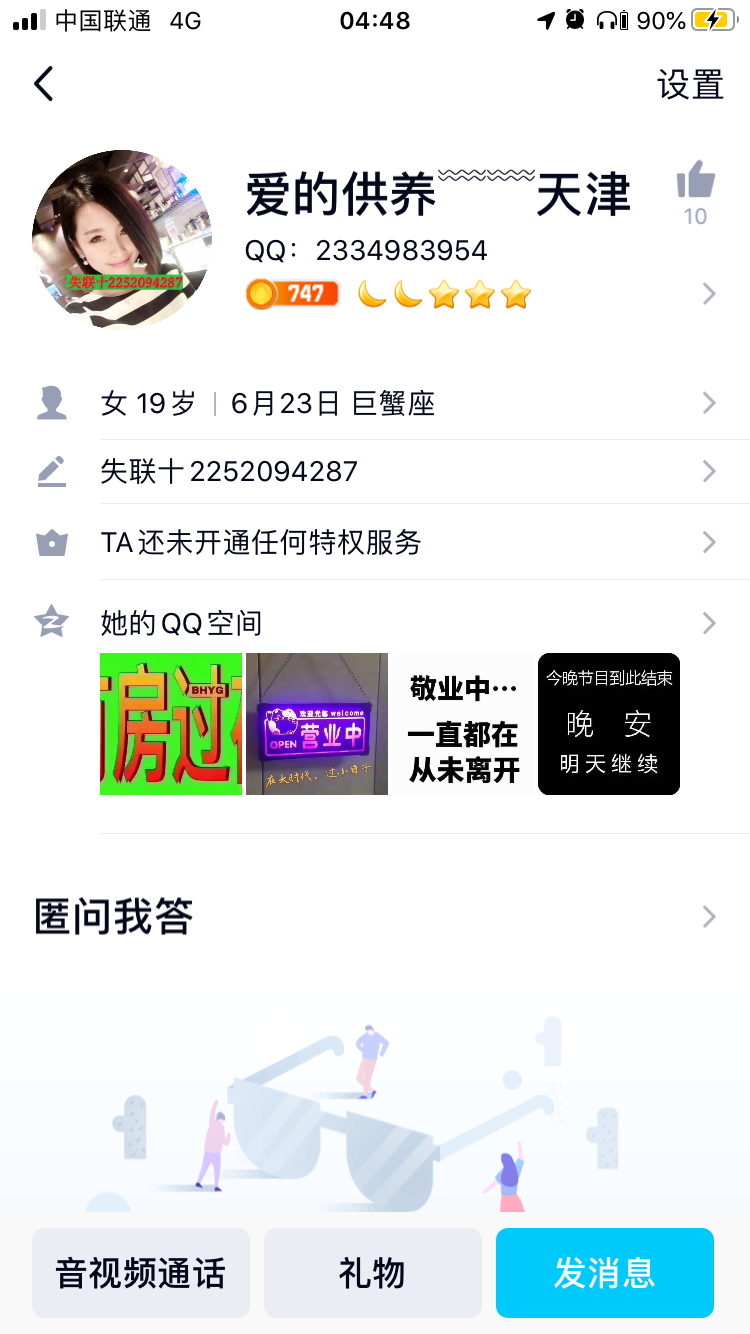Open the profile detail chevron beside QQ number
Screen dimensions: 750x1334
pos(708,293)
